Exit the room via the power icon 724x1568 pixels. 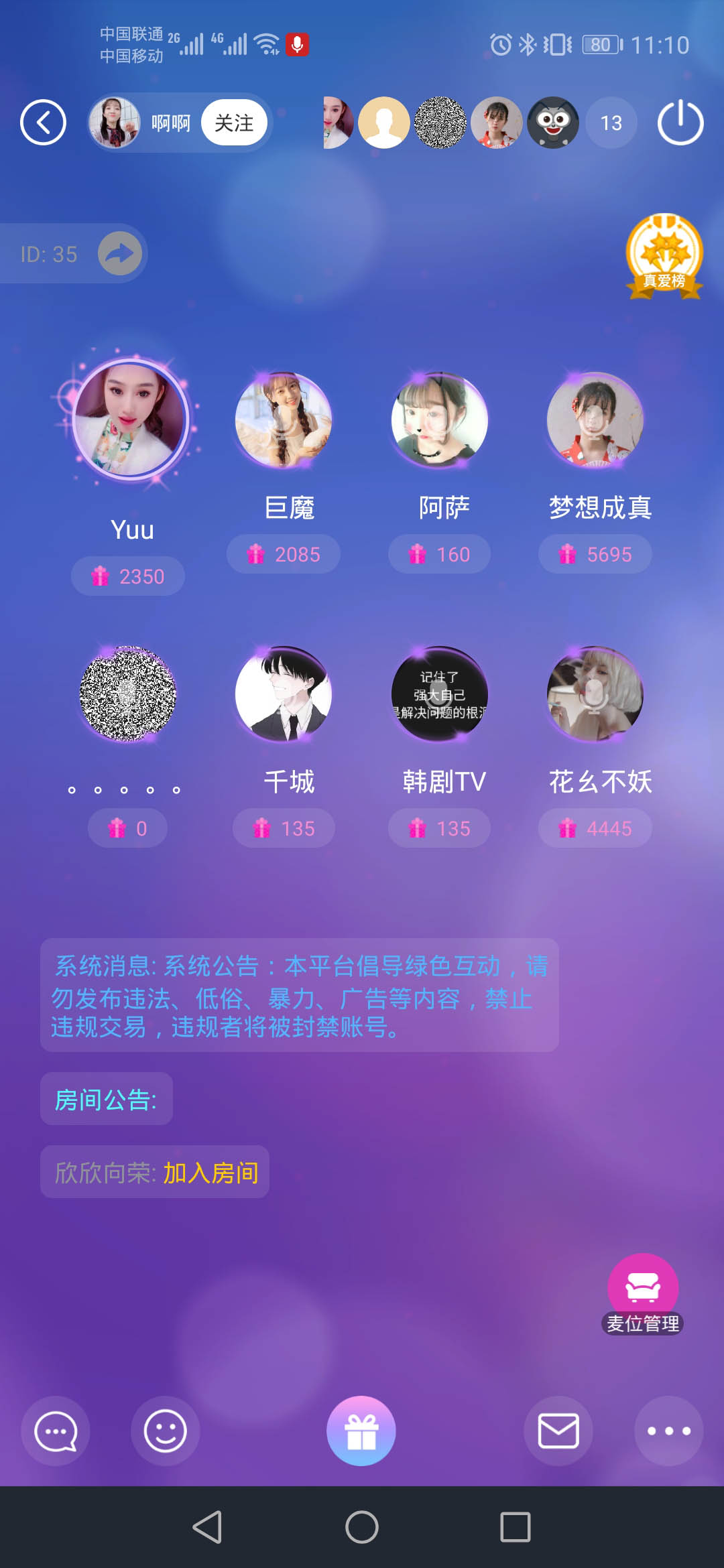(680, 123)
